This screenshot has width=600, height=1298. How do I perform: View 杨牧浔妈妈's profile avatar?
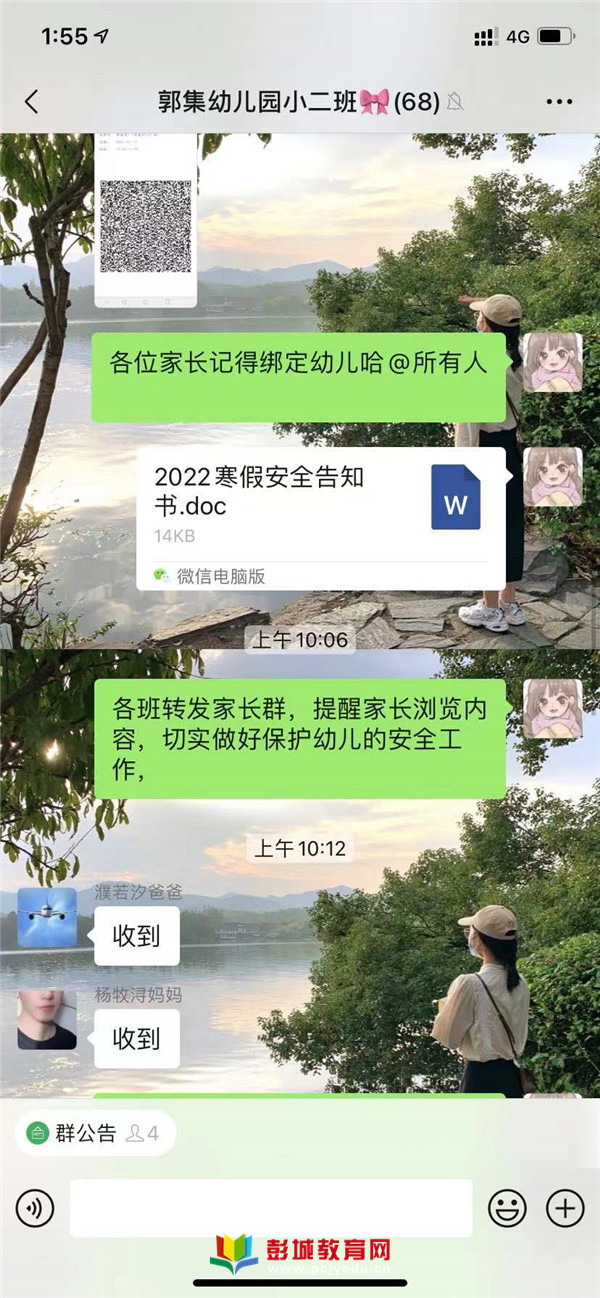tap(47, 1020)
